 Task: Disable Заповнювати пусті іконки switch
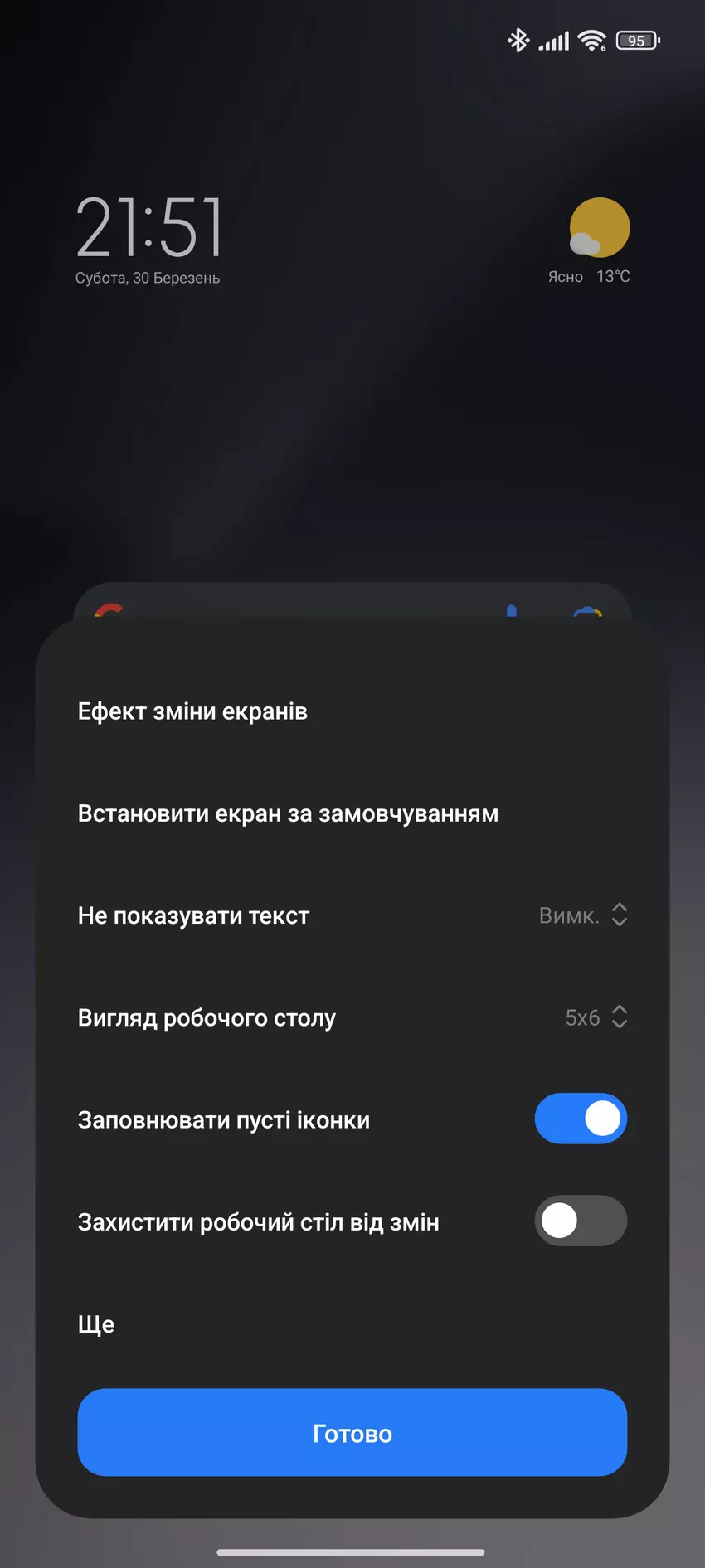(581, 1119)
